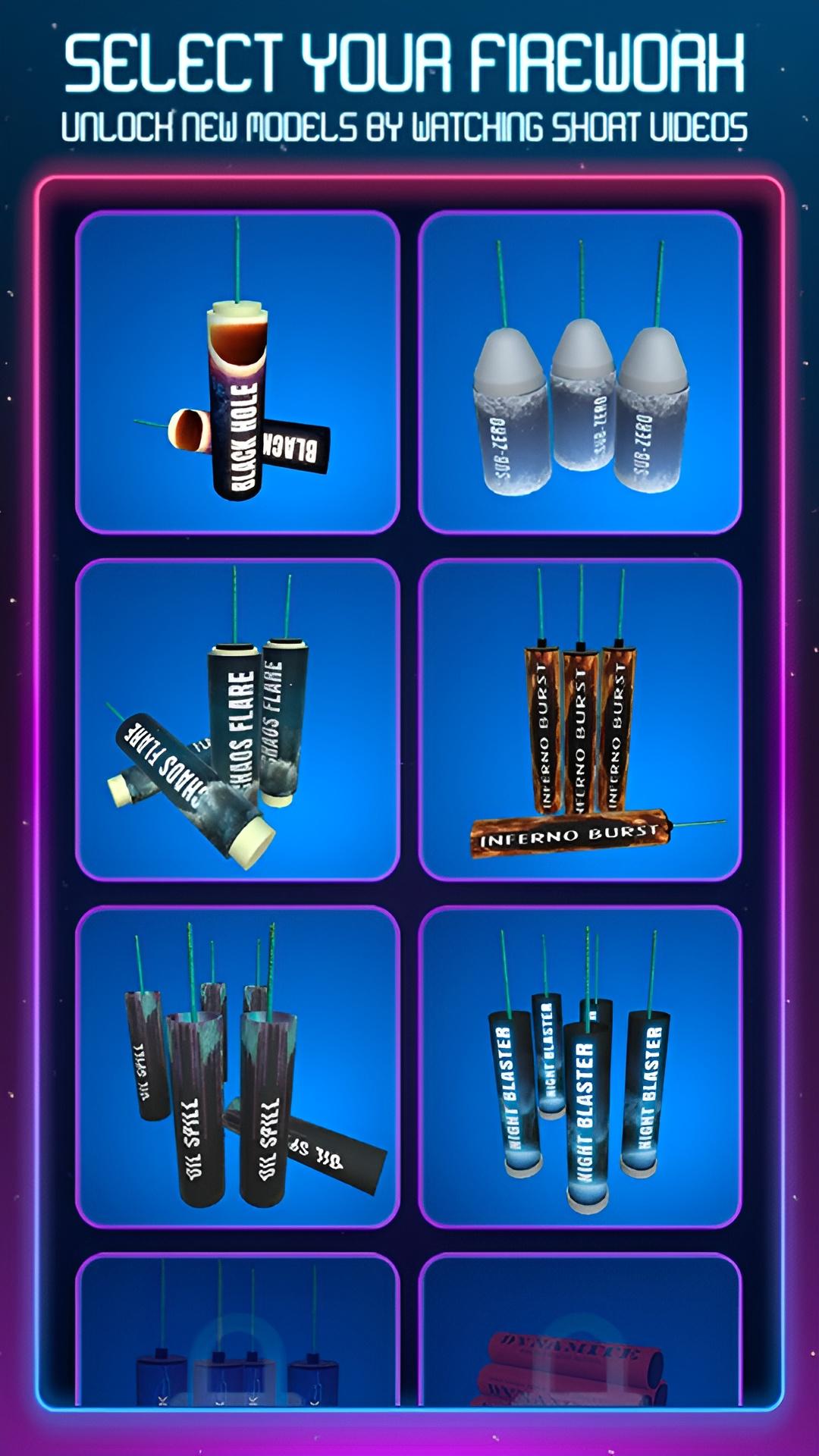Open the Chaos Flare selection card
Image resolution: width=819 pixels, height=1456 pixels.
235,720
